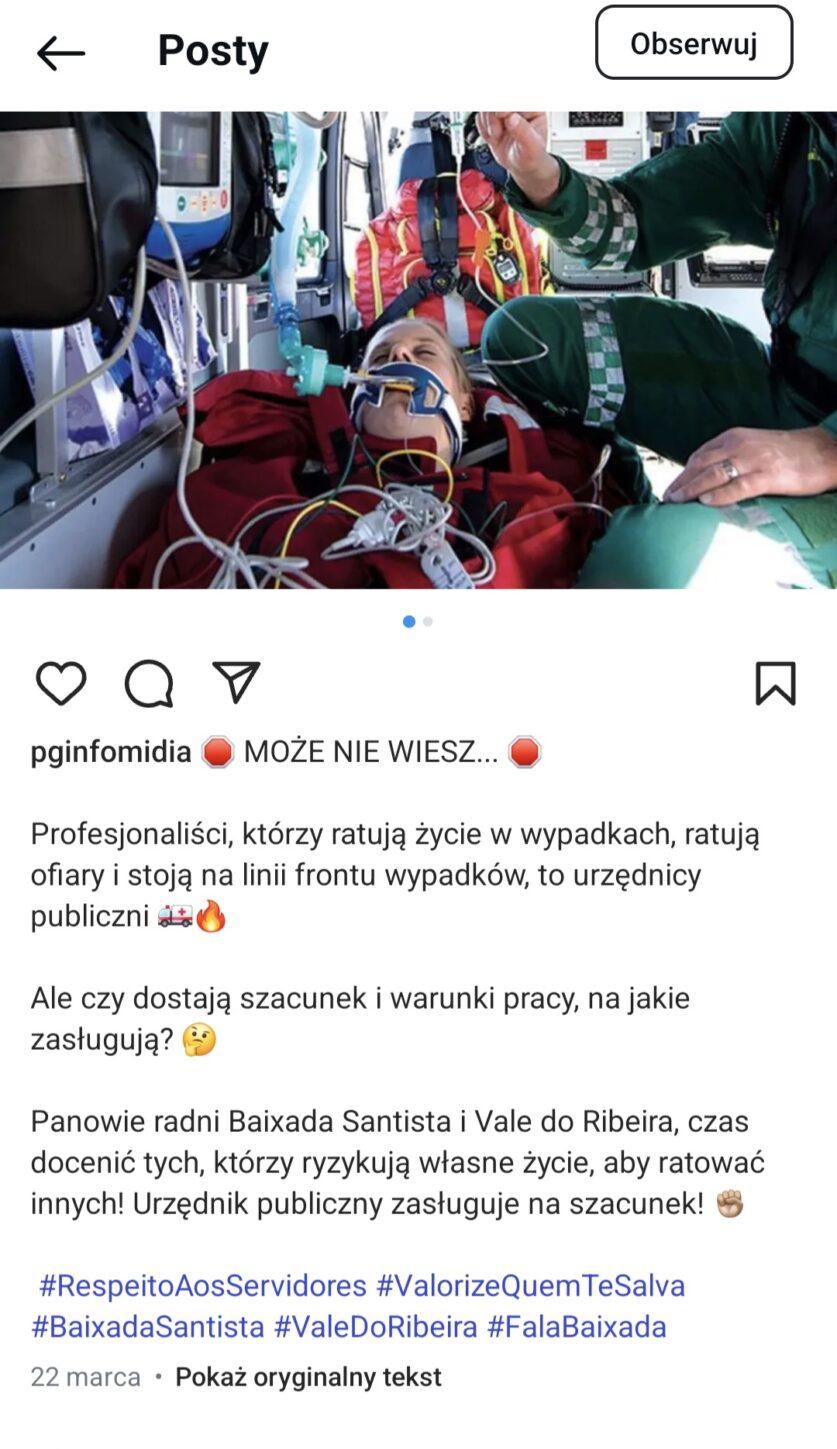Open comments on this post
Screen dimensions: 837x1449
[149, 684]
